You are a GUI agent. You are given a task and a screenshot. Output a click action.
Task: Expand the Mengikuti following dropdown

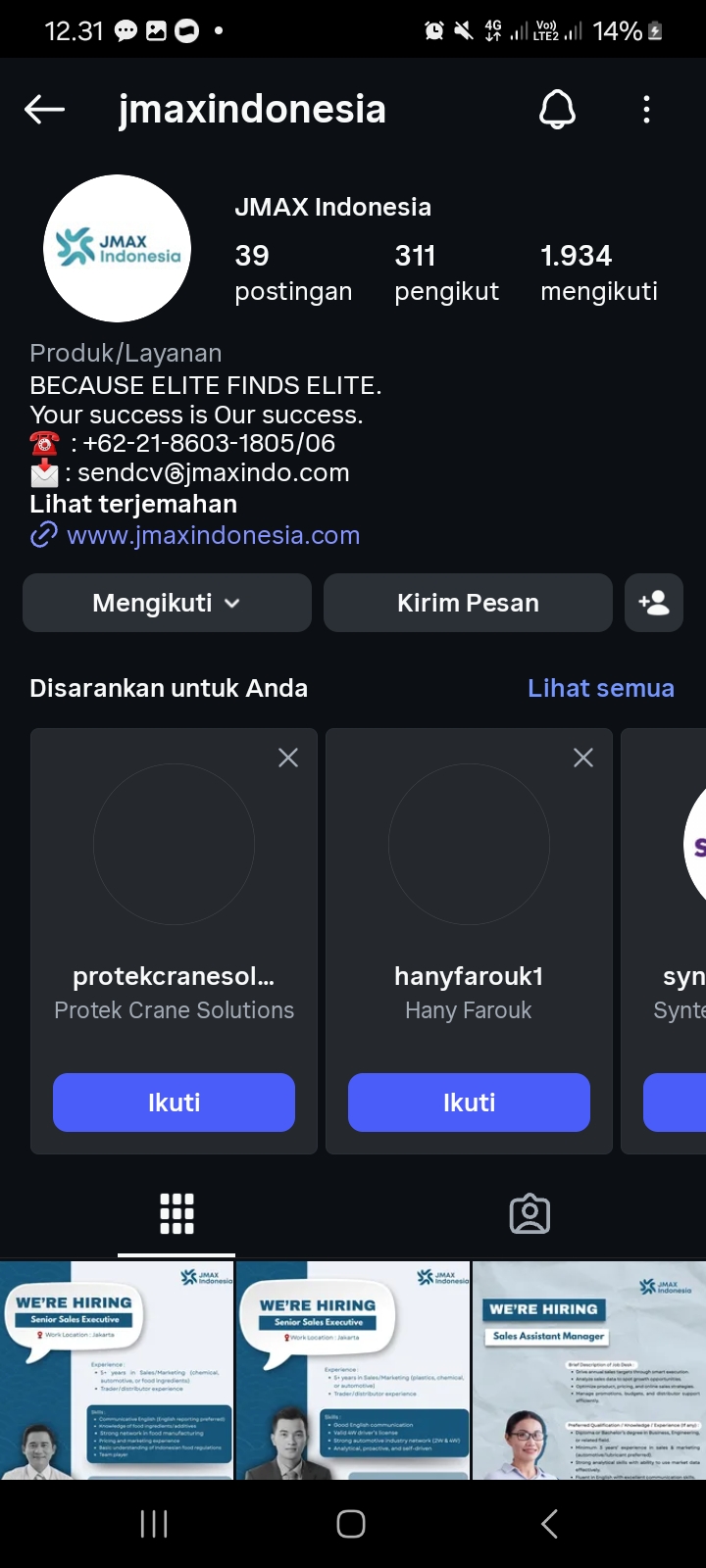pyautogui.click(x=167, y=603)
